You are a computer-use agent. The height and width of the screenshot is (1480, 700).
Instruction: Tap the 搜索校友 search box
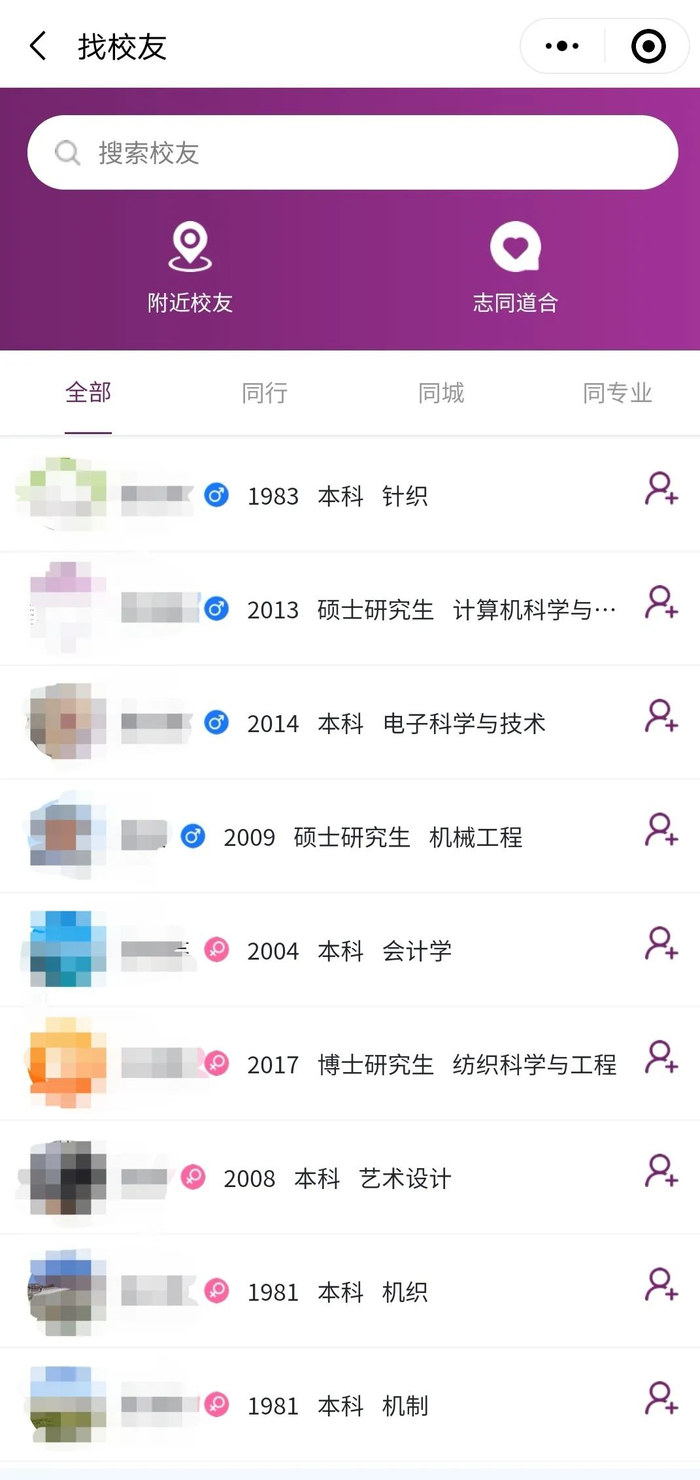pyautogui.click(x=352, y=153)
